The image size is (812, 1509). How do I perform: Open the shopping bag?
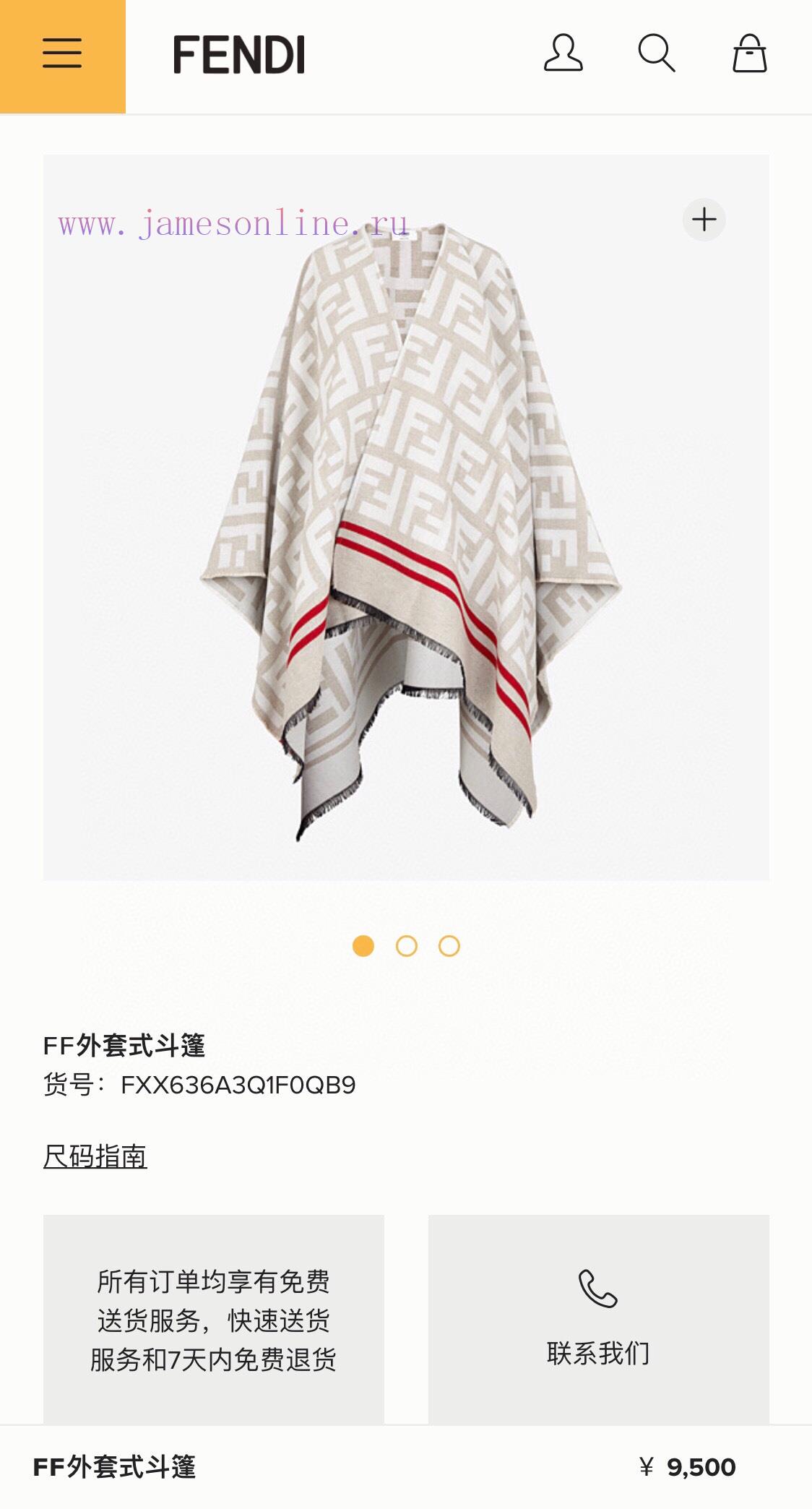(x=749, y=53)
